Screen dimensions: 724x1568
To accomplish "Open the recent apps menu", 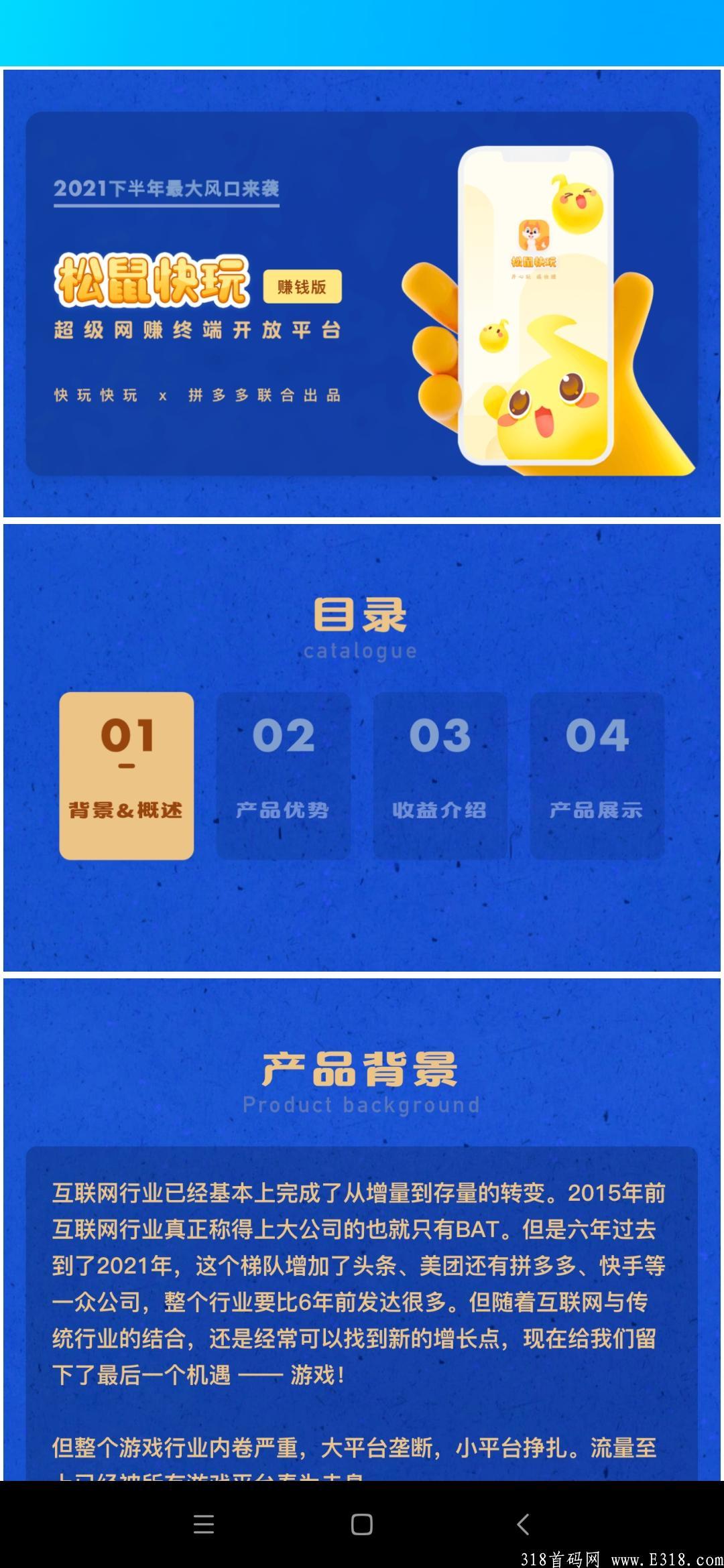I will coord(203,1524).
